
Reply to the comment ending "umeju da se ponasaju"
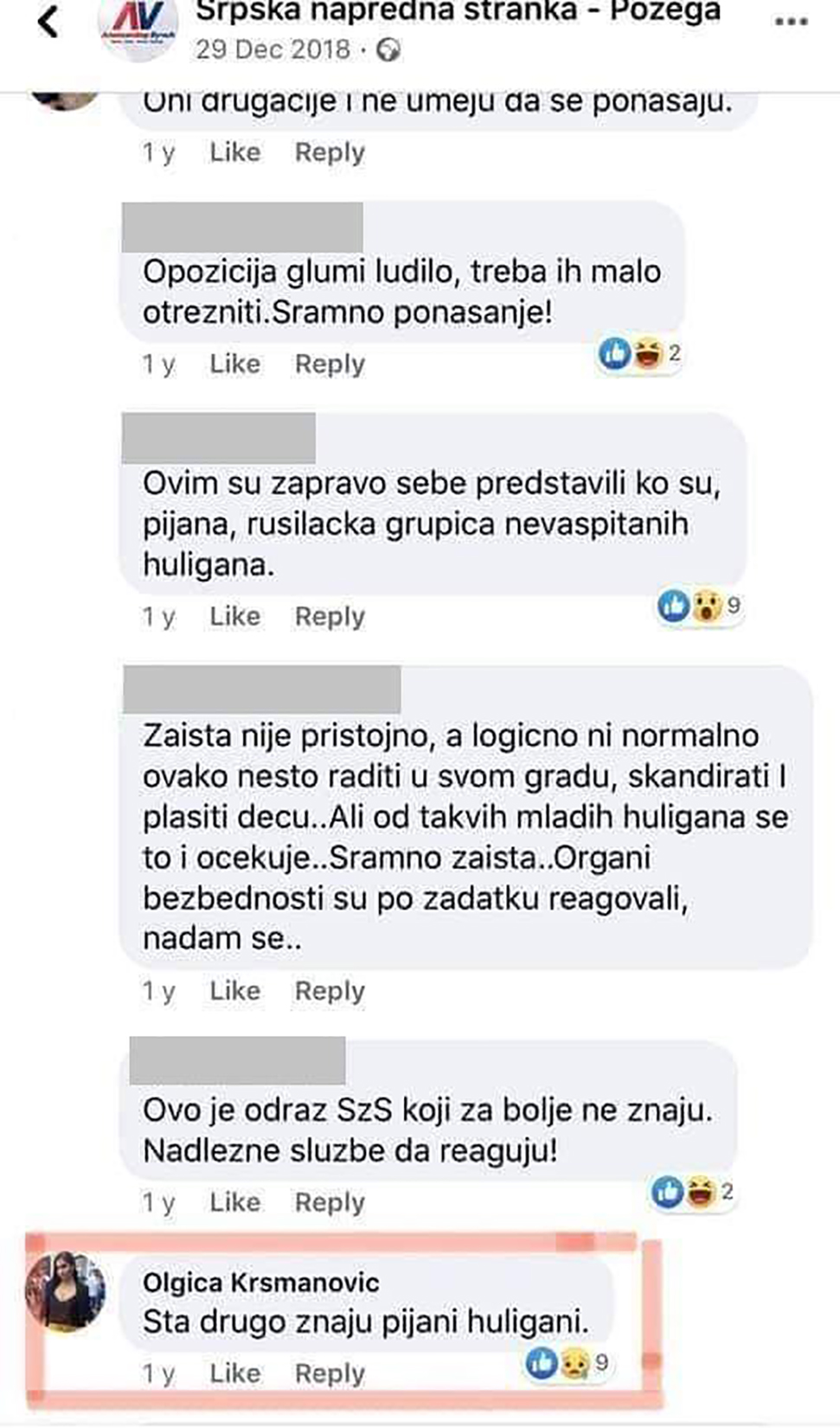(330, 152)
